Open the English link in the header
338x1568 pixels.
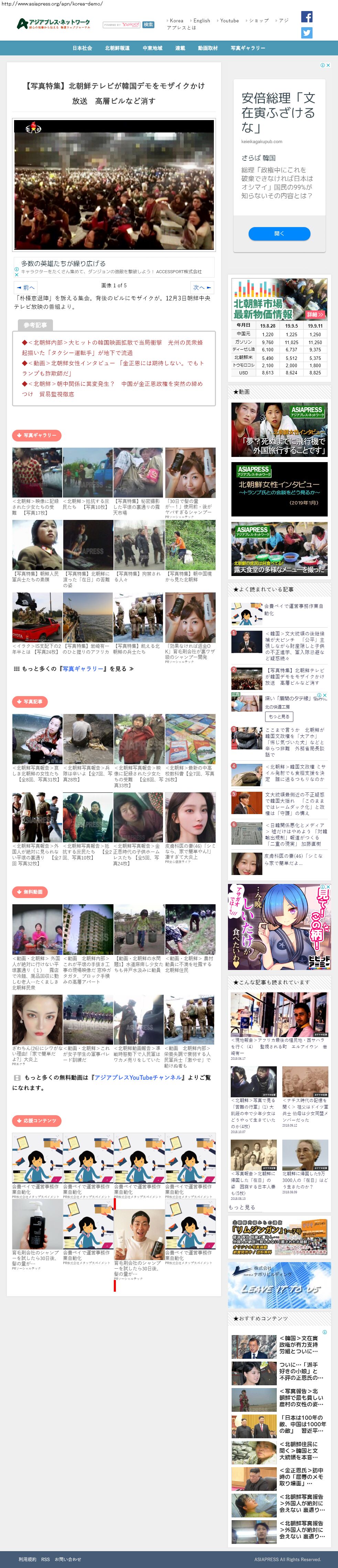coord(201,21)
